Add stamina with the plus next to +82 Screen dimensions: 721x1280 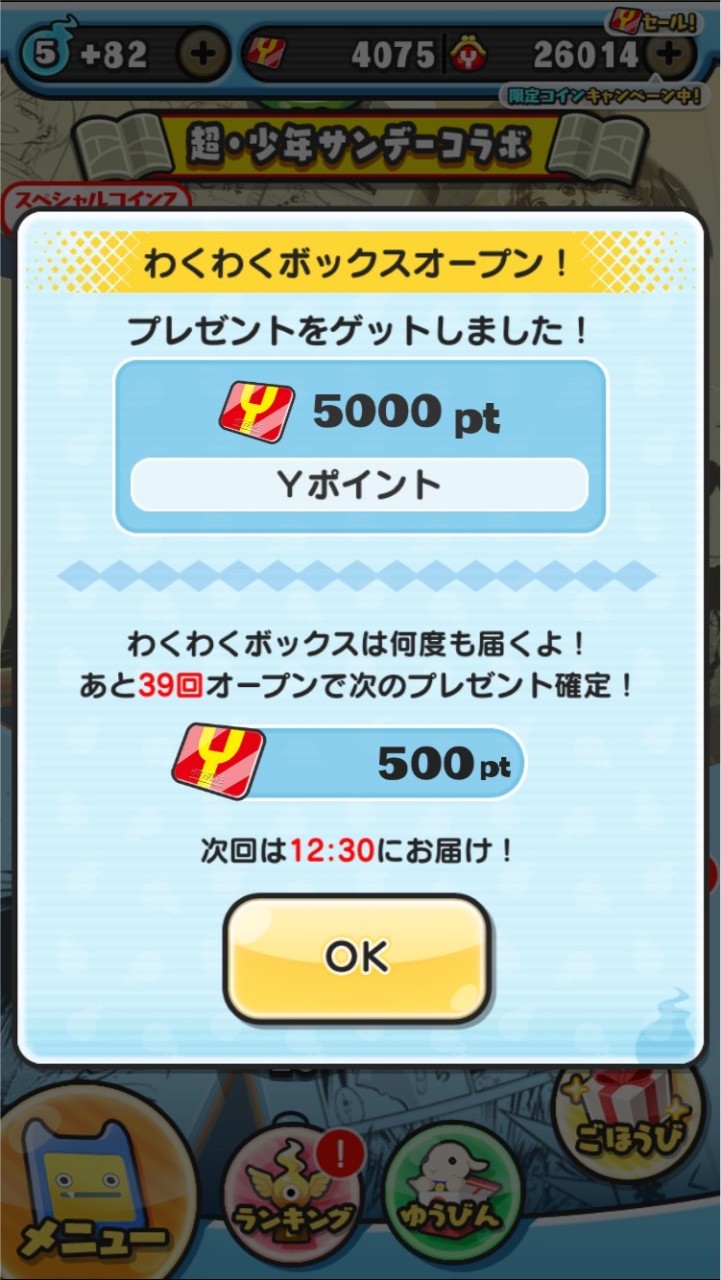pyautogui.click(x=204, y=54)
